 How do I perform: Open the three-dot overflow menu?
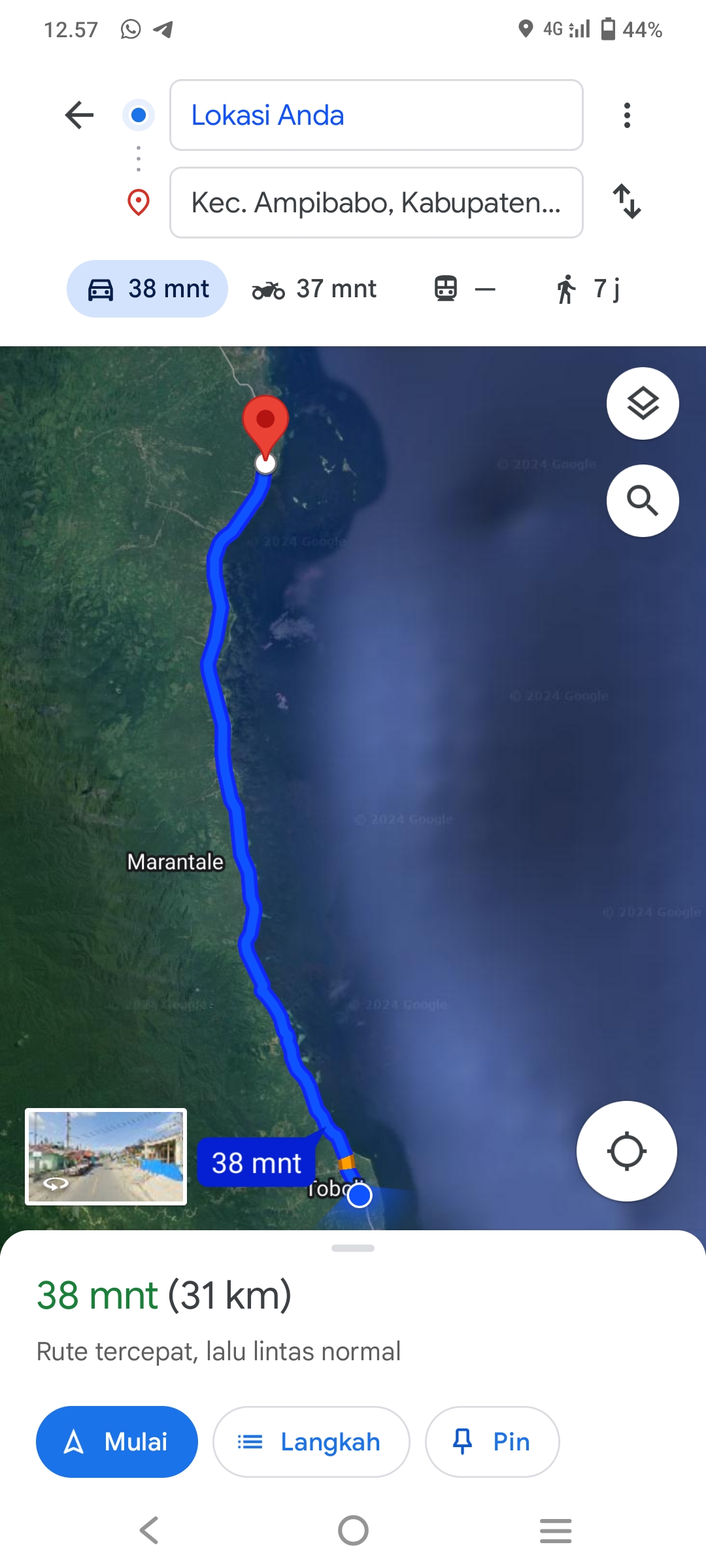tap(627, 115)
